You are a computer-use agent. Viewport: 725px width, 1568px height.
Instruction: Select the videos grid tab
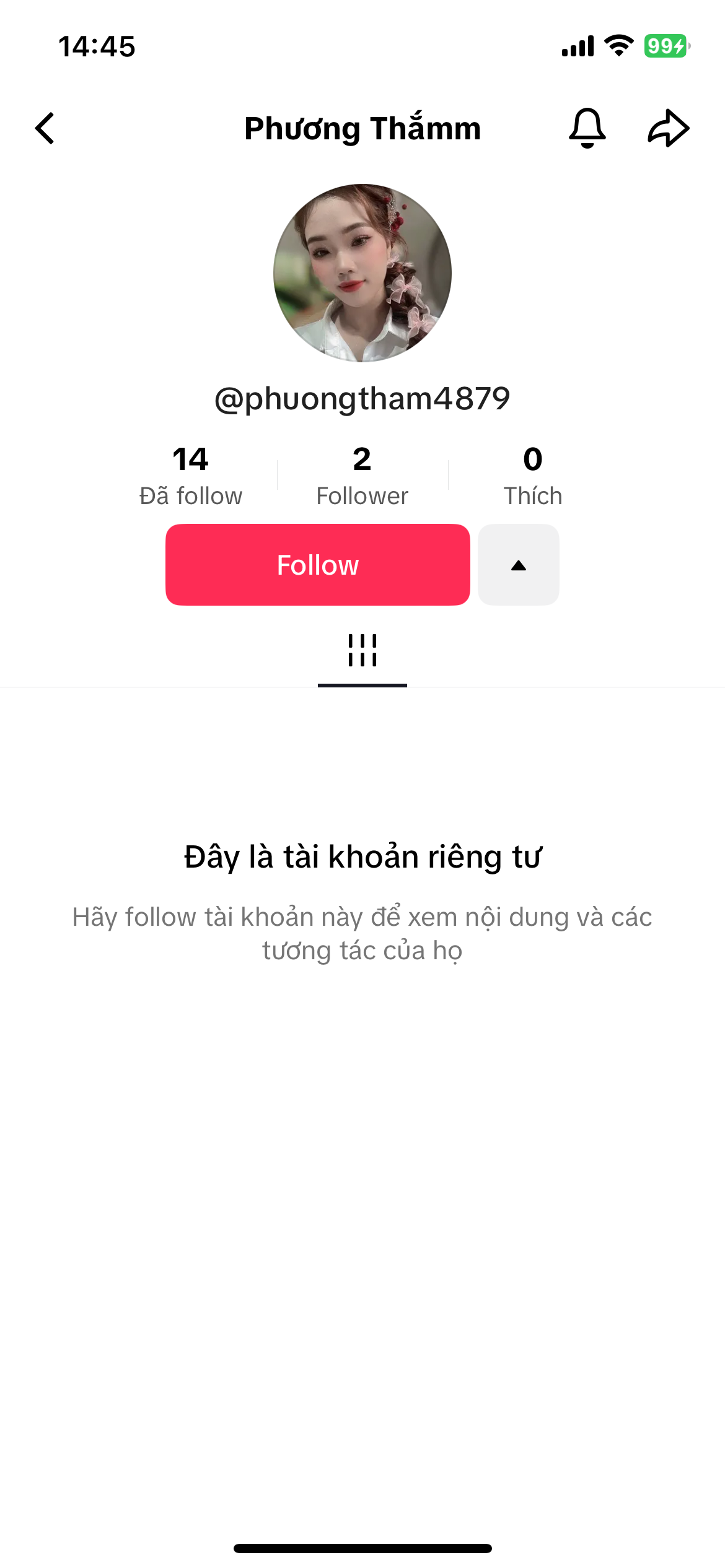[362, 651]
